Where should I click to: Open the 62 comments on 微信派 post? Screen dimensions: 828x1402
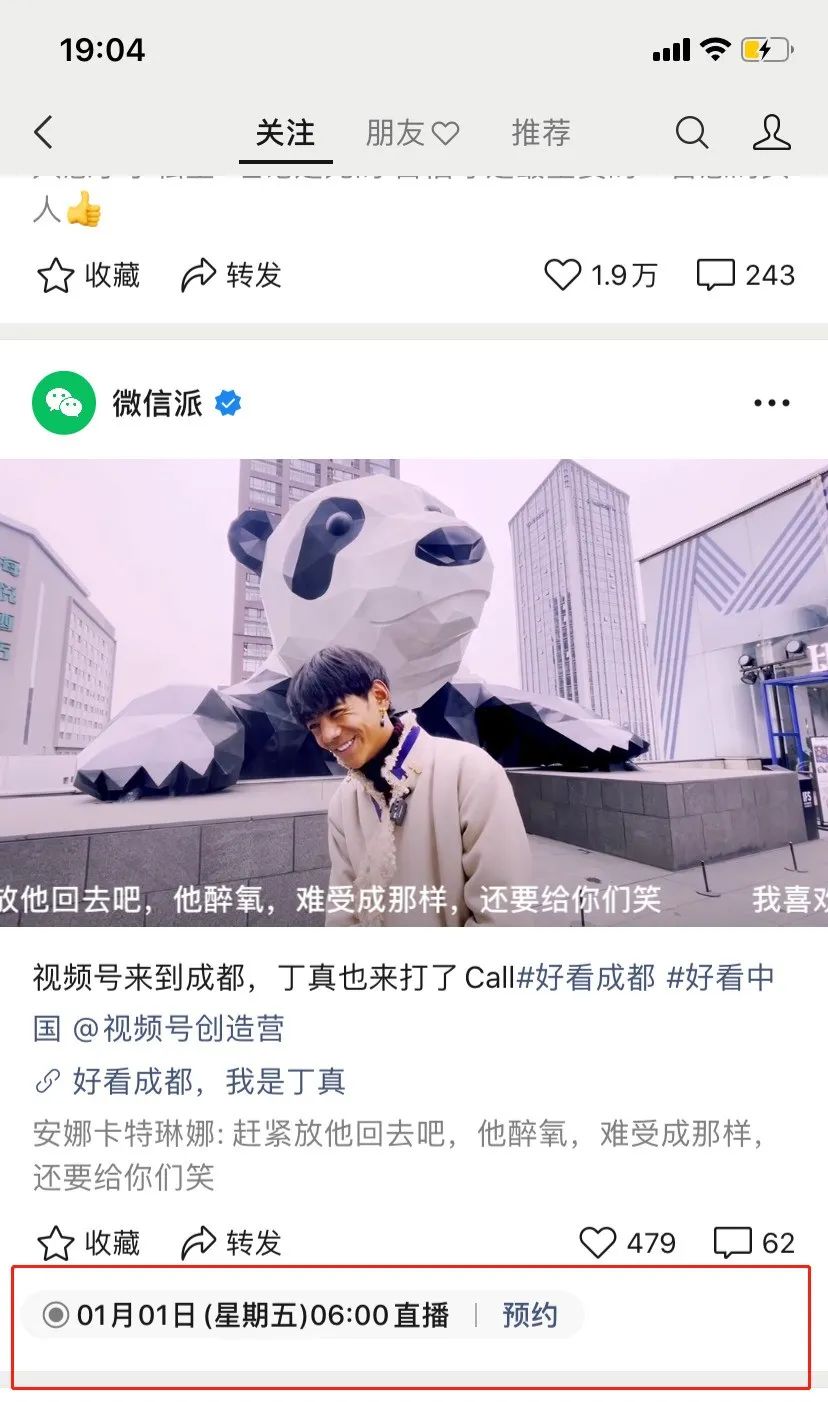[754, 1243]
